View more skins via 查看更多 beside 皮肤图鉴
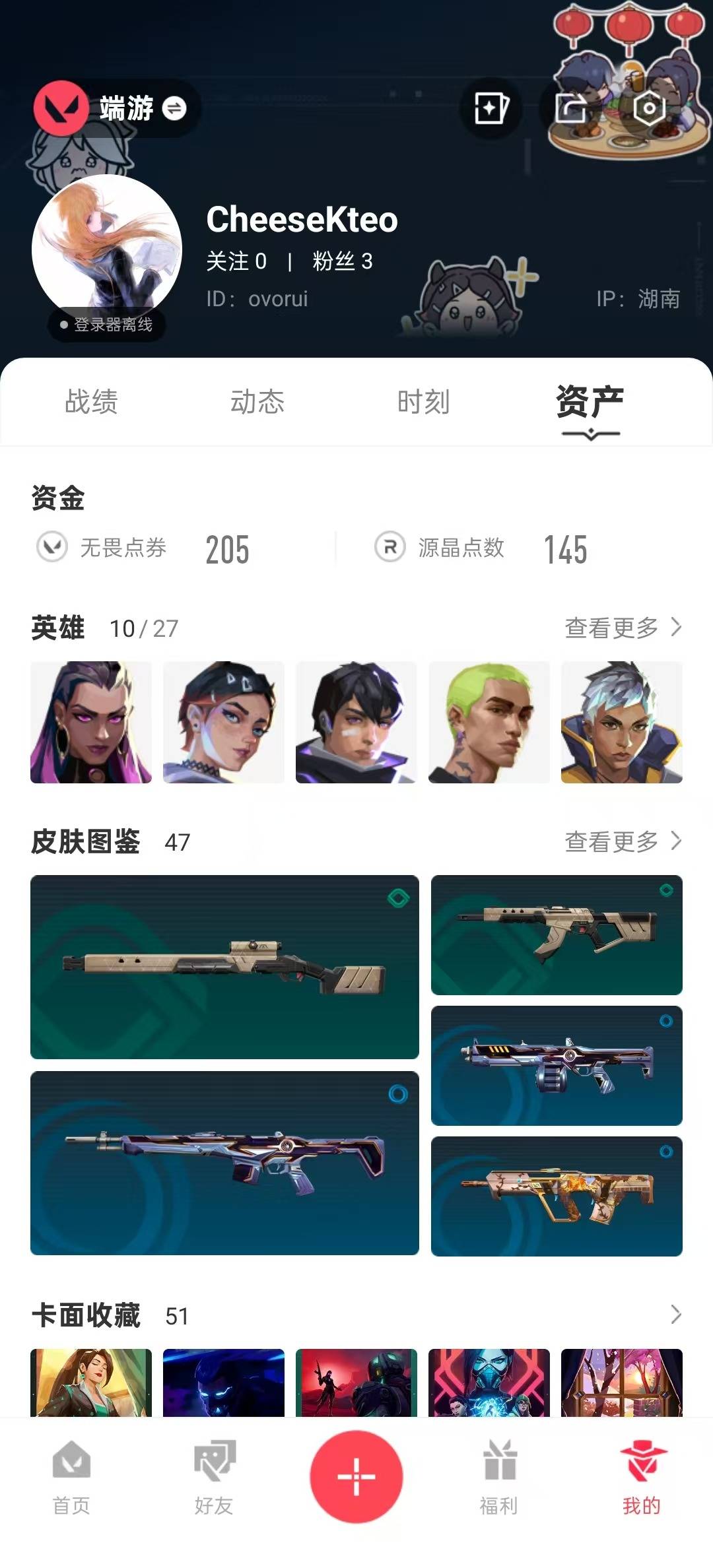The image size is (713, 1568). [623, 841]
